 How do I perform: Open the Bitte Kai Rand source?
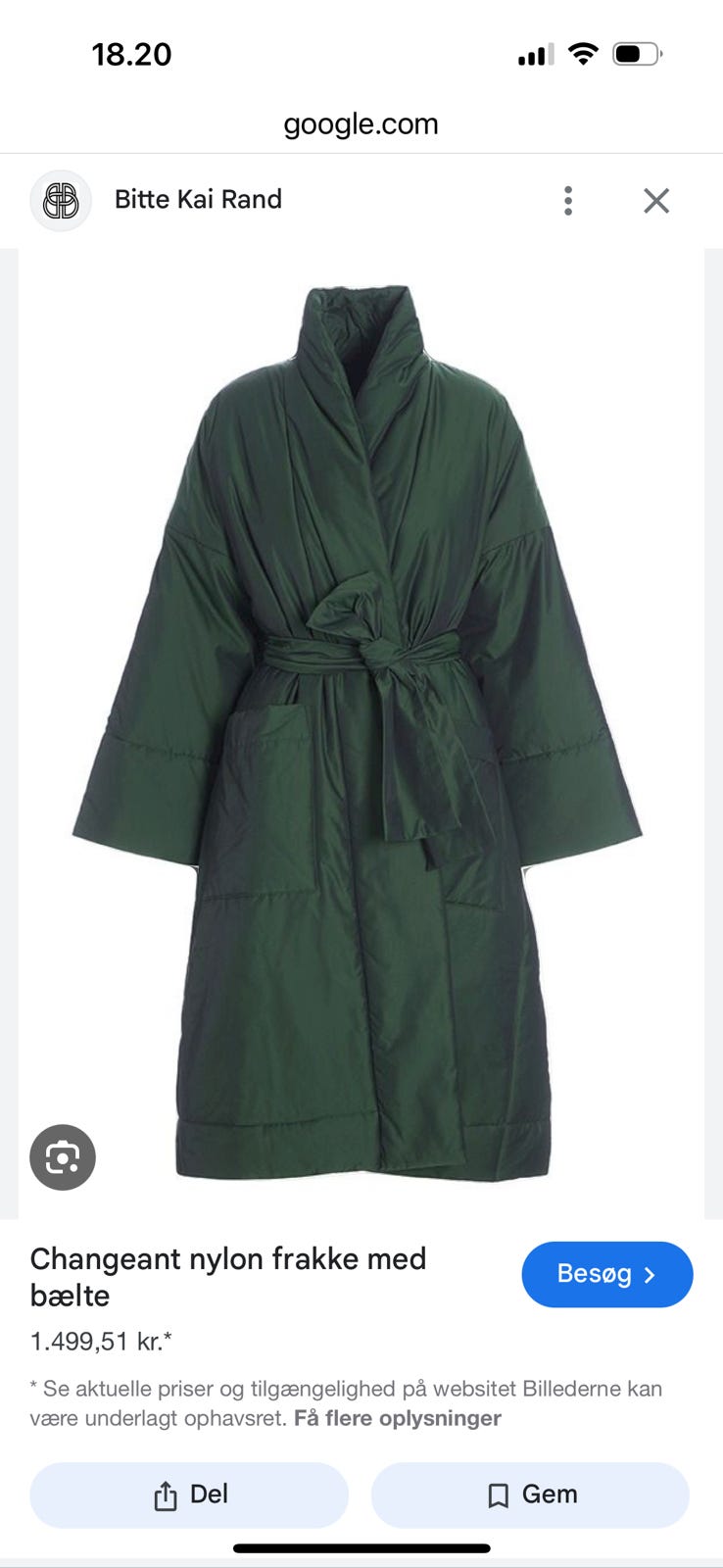(x=198, y=200)
